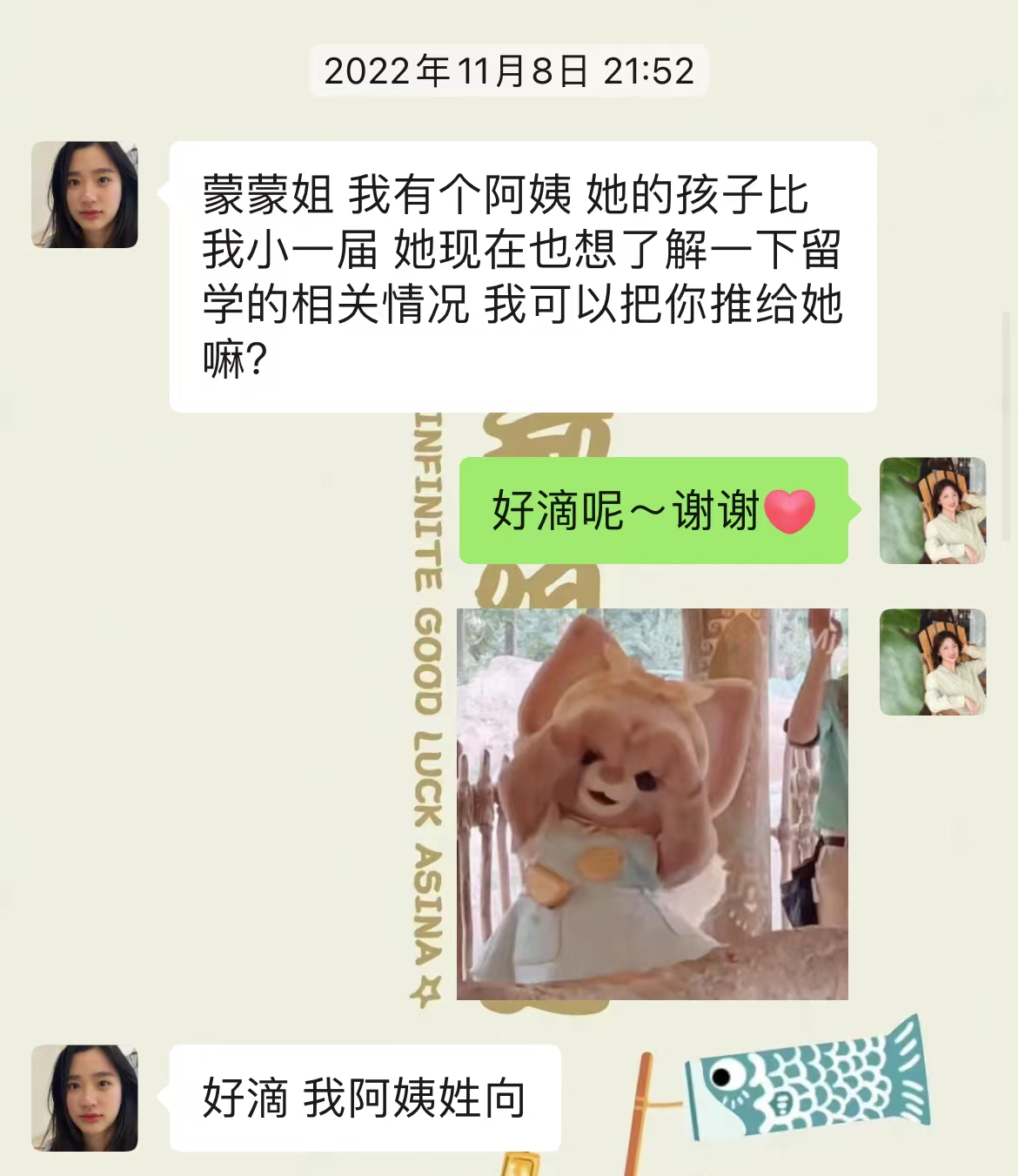Tap own avatar next to 好滴呢～谢谢 bubble
1018x1176 pixels.
pyautogui.click(x=932, y=511)
